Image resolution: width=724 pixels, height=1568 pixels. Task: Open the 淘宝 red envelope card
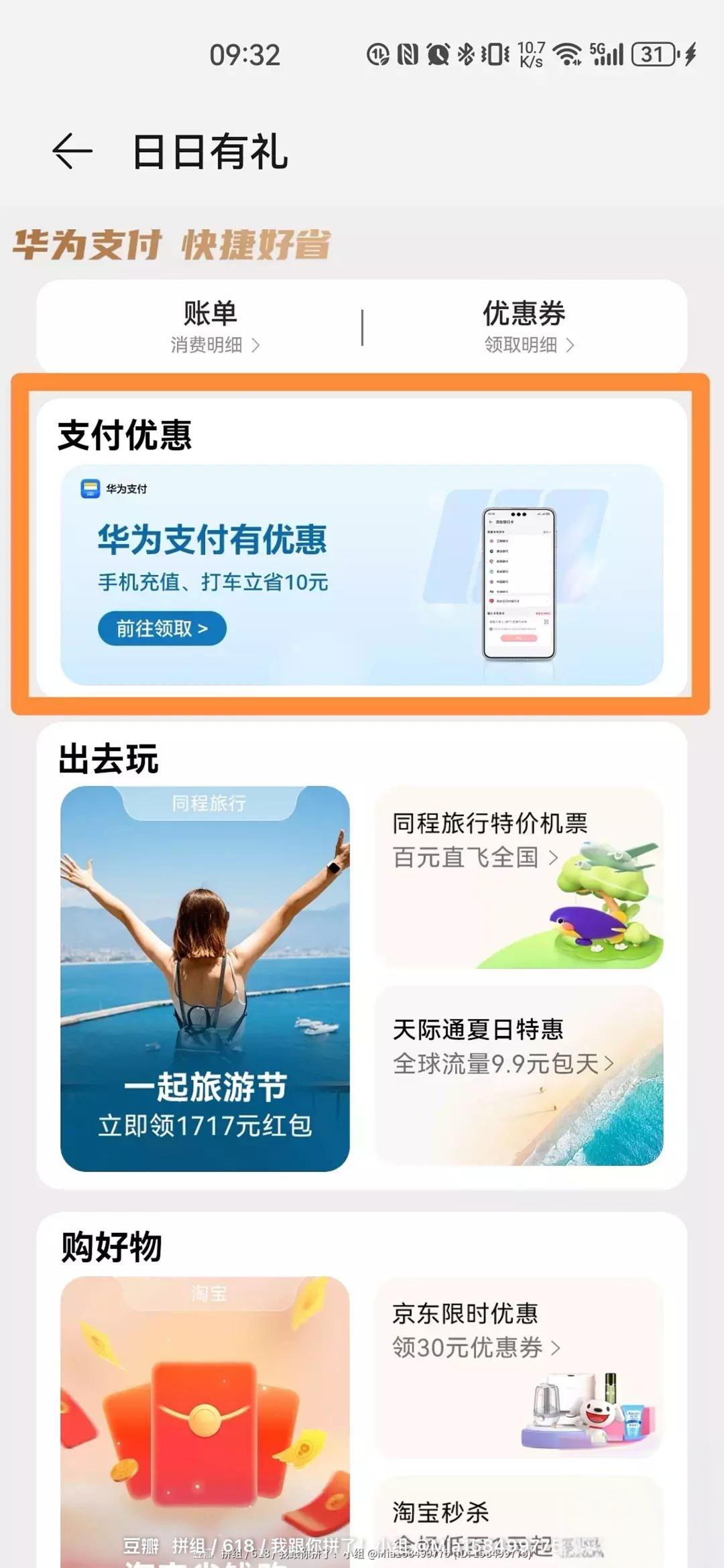205,1421
